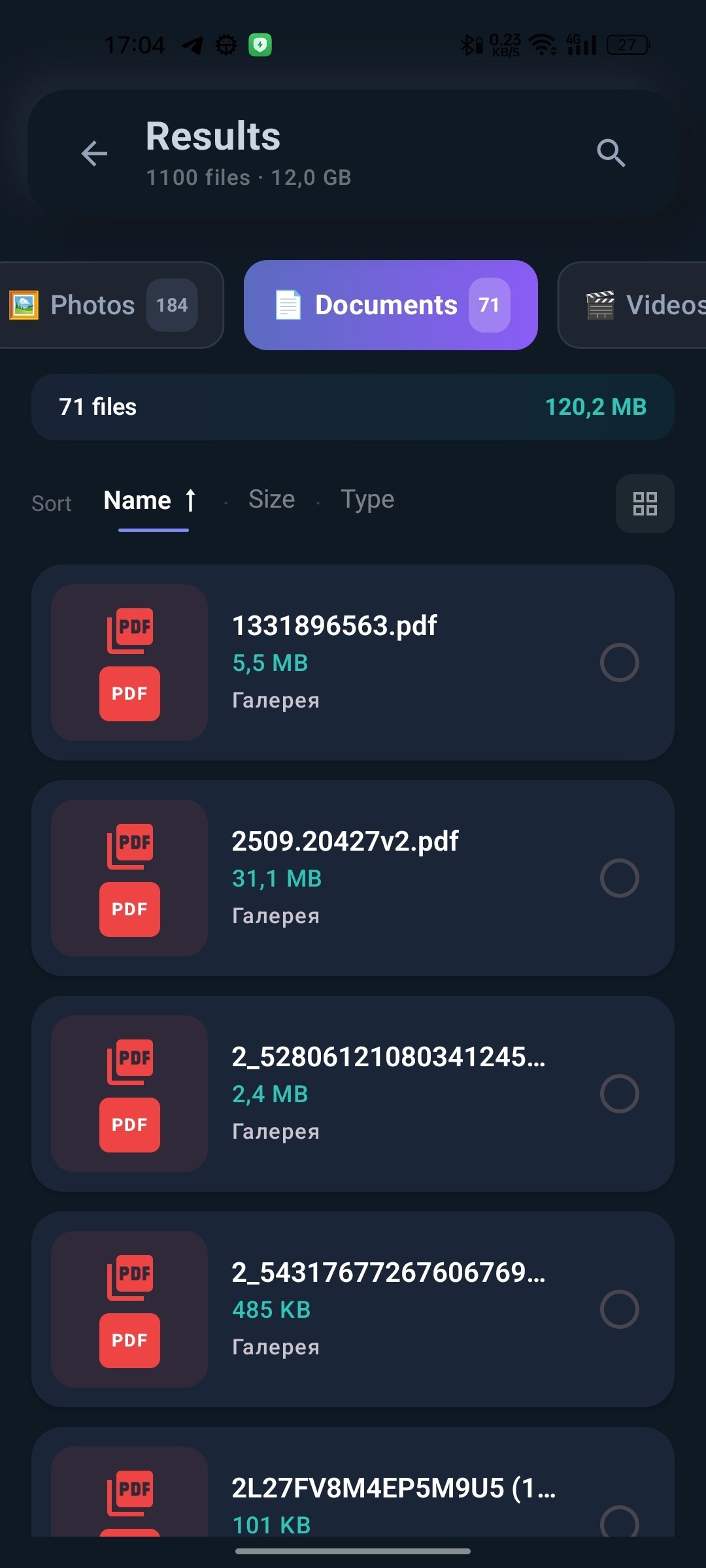Select the circle for 1331896563.pdf

pyautogui.click(x=620, y=662)
